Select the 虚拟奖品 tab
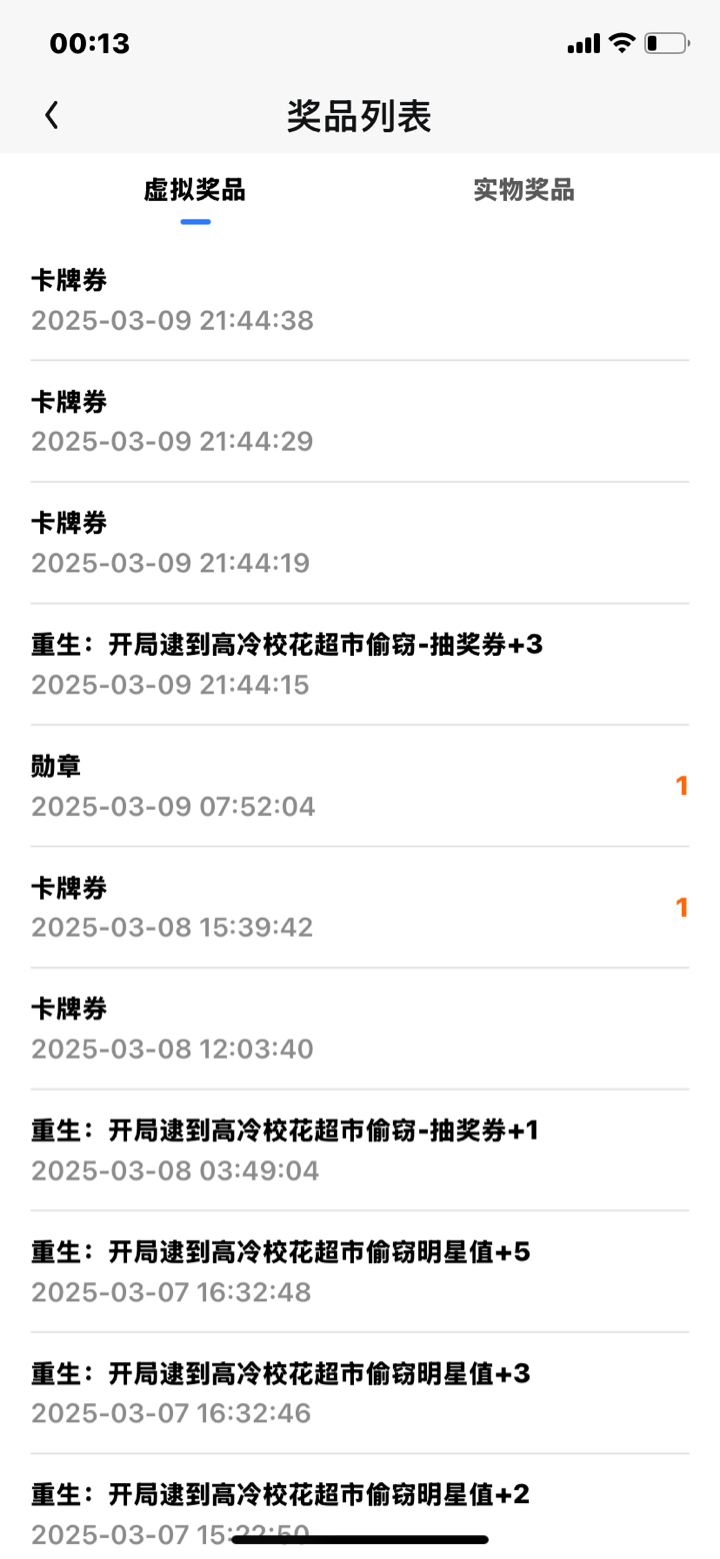Viewport: 720px width, 1559px height. tap(195, 190)
